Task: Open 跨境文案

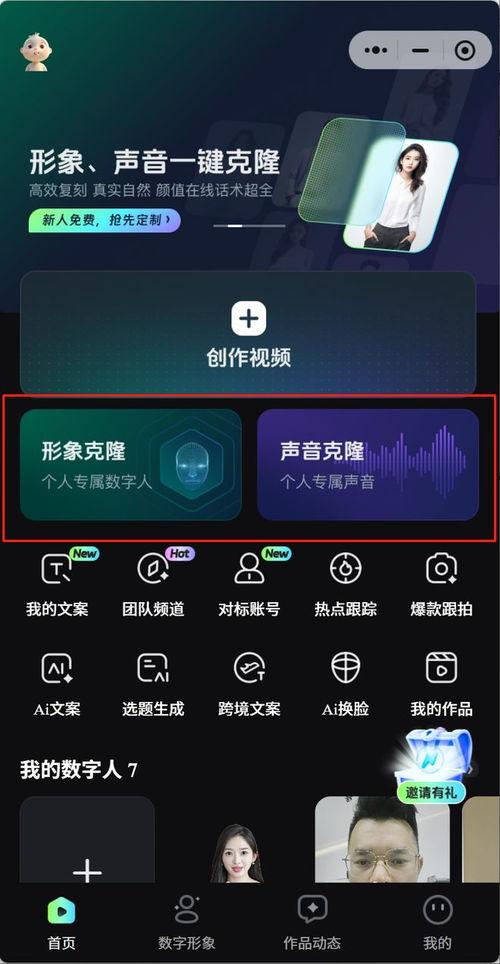Action: coord(249,684)
